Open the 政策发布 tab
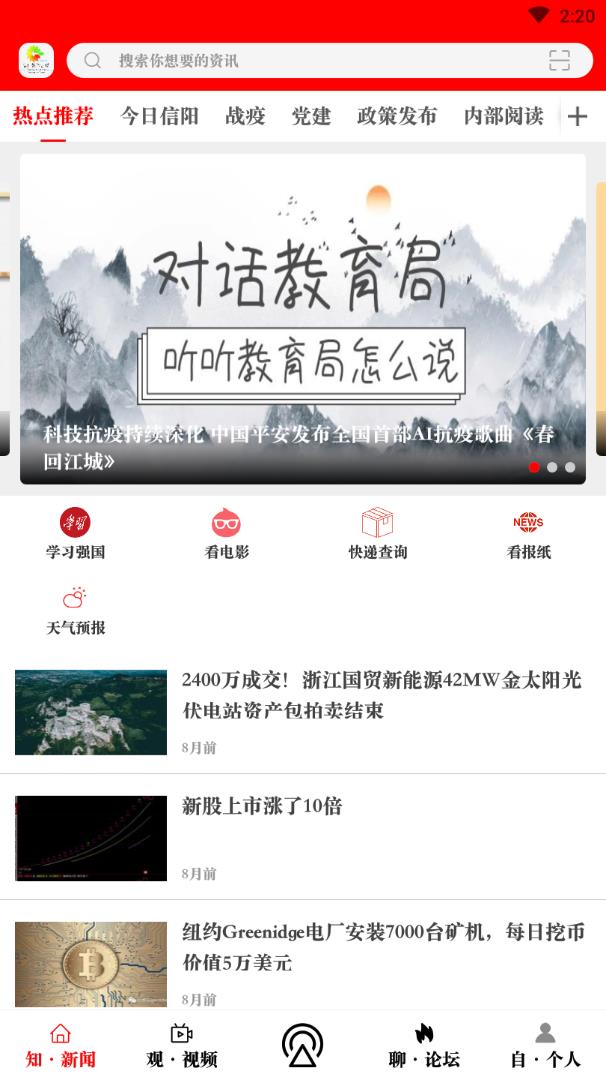 click(x=397, y=116)
